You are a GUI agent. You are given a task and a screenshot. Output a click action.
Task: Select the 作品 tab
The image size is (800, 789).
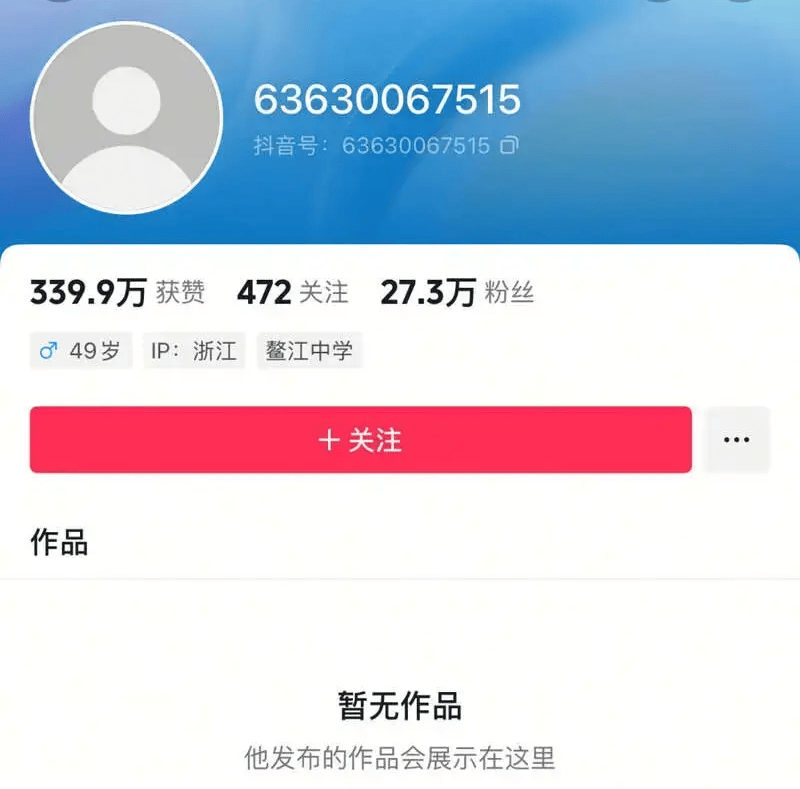59,542
